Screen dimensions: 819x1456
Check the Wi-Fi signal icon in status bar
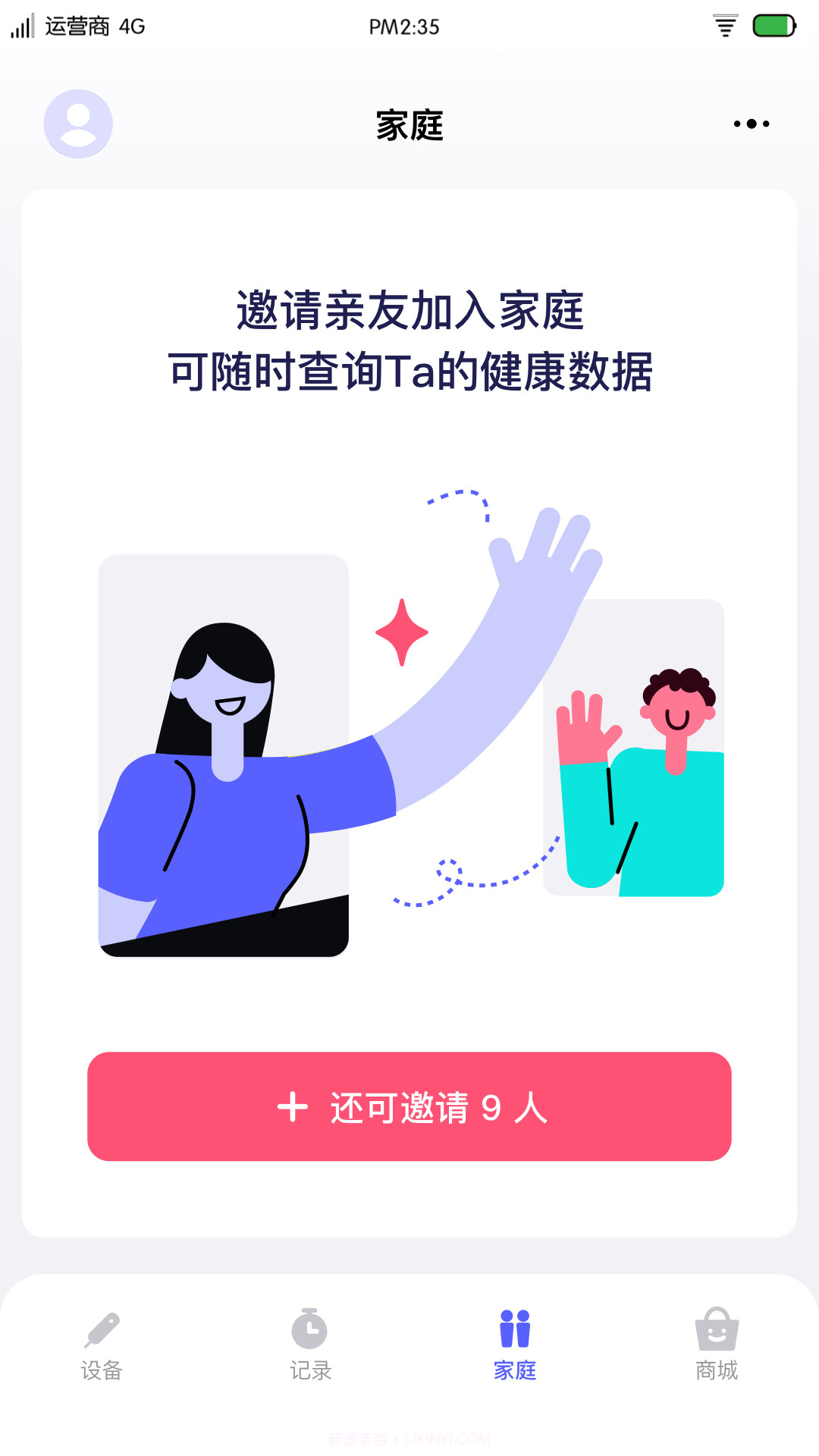point(726,25)
